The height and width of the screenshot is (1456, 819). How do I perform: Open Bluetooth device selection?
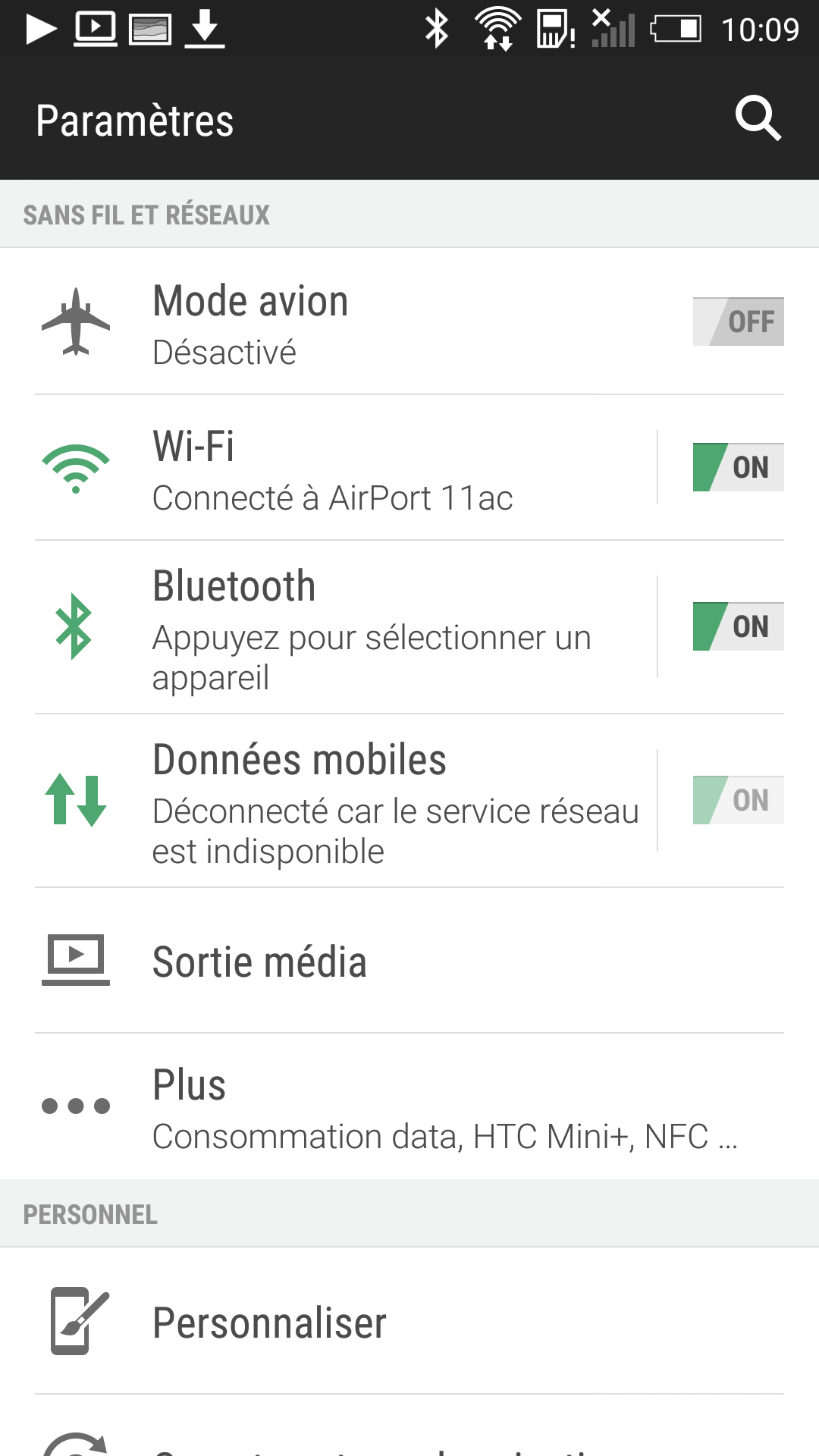pos(345,627)
